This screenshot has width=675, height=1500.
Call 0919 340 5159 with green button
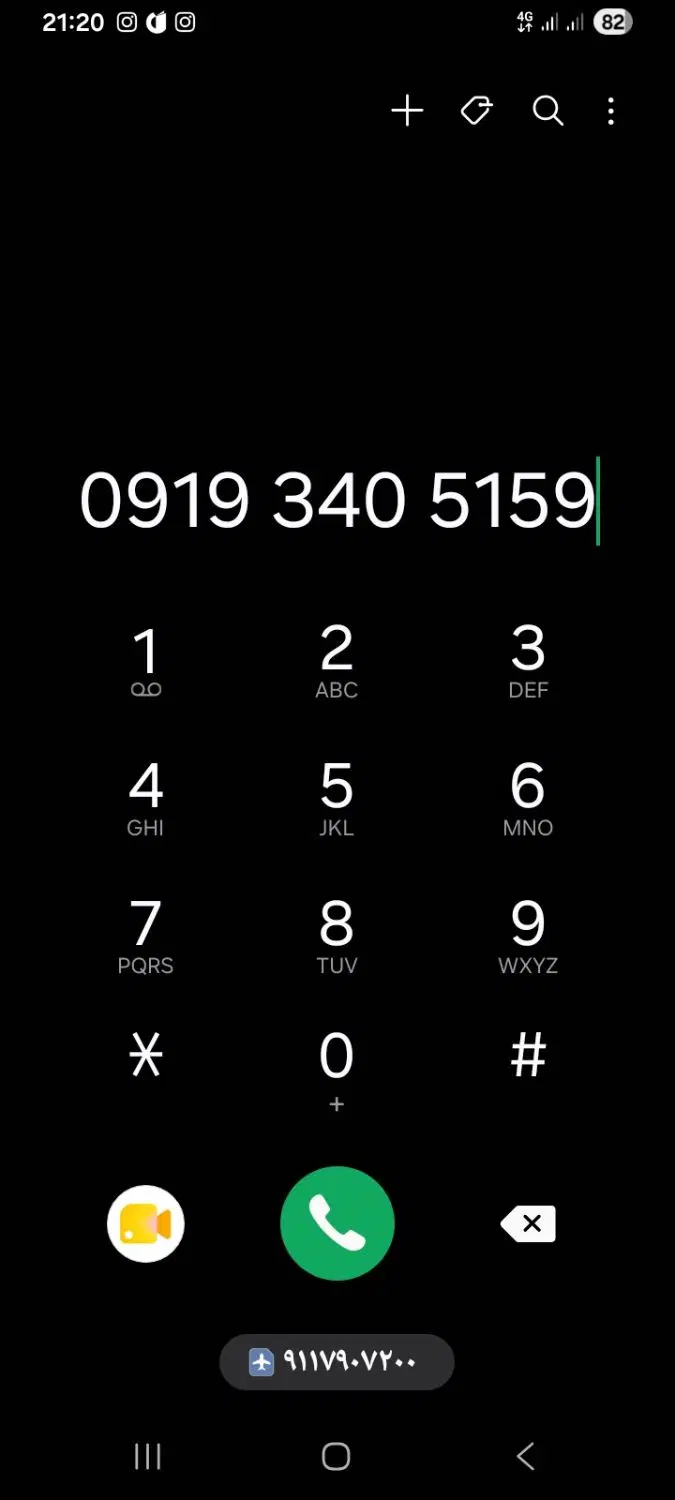(x=337, y=1224)
